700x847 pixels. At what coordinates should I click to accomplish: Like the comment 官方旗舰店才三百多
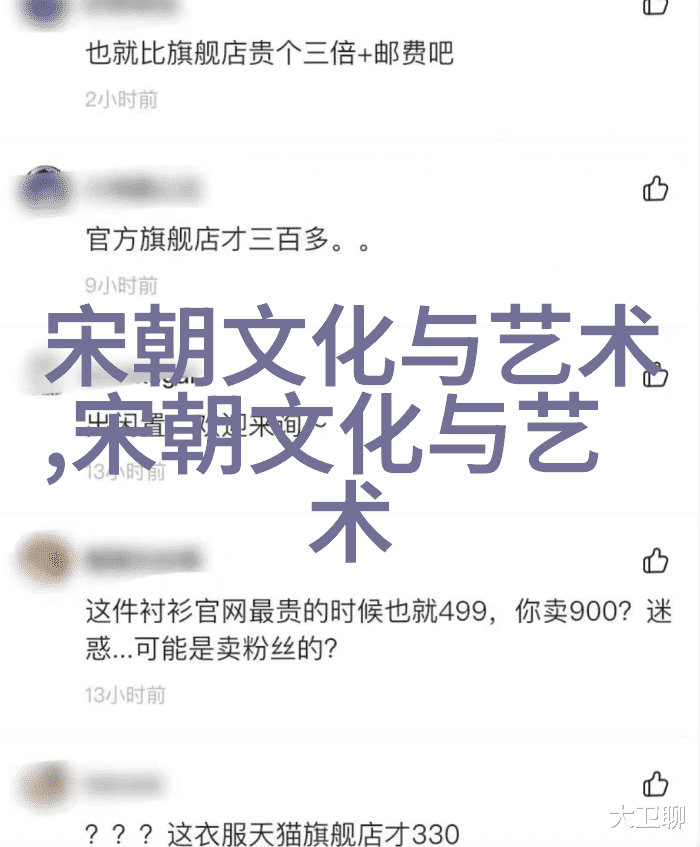[655, 188]
